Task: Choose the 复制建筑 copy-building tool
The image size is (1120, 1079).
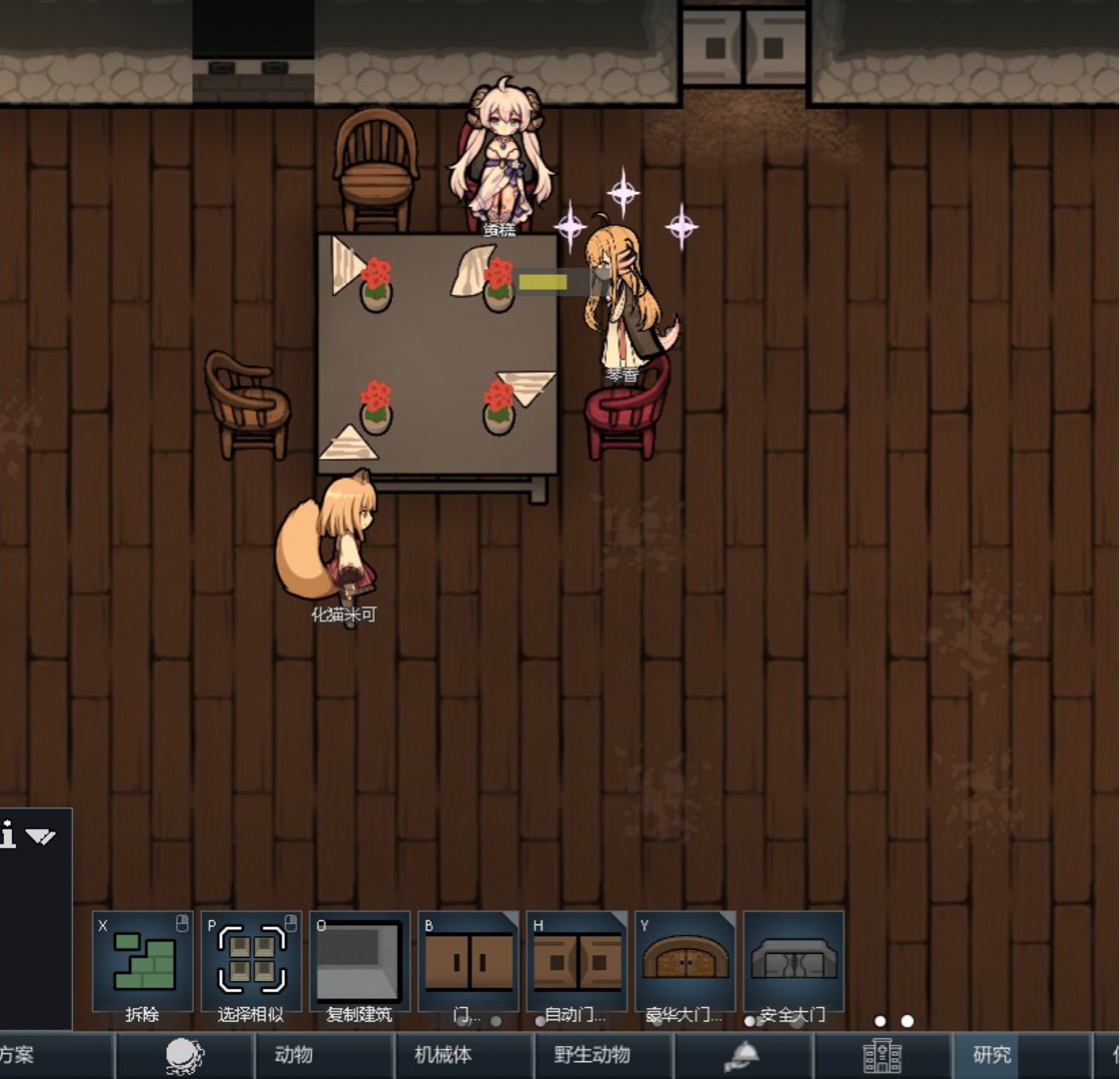Action: point(360,962)
